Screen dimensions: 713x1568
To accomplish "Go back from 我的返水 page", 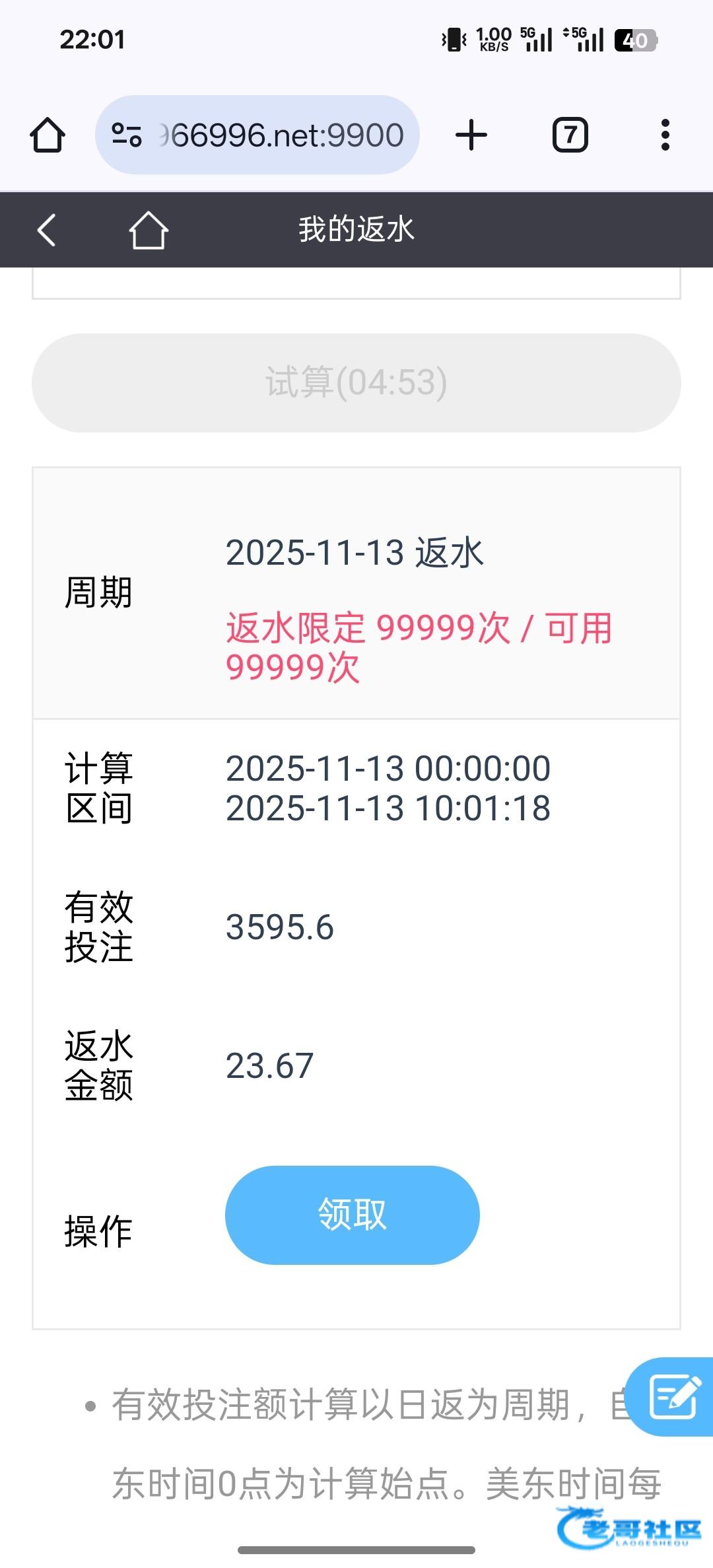I will pos(46,230).
